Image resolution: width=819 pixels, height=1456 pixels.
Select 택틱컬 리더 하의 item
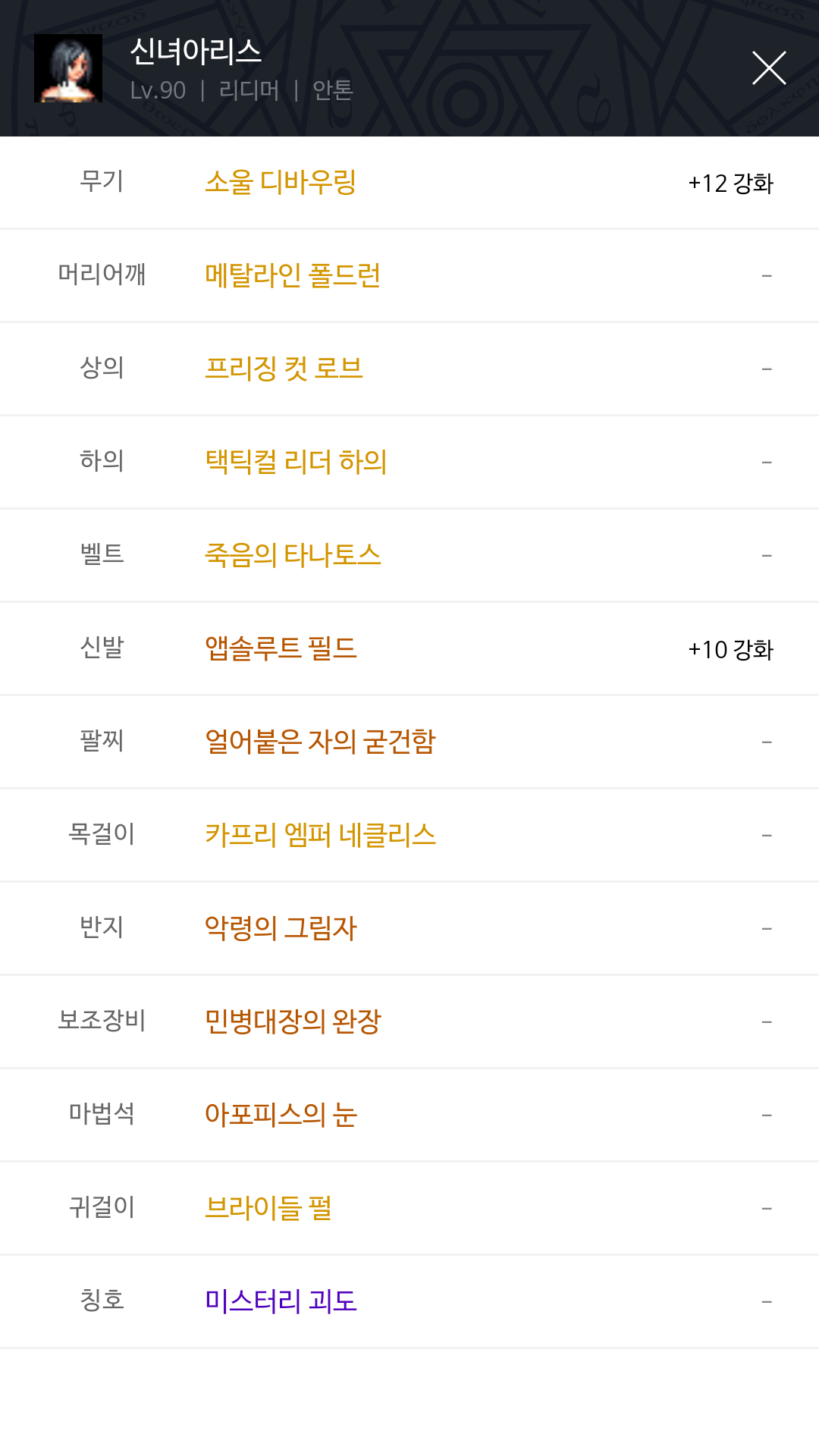pos(296,462)
